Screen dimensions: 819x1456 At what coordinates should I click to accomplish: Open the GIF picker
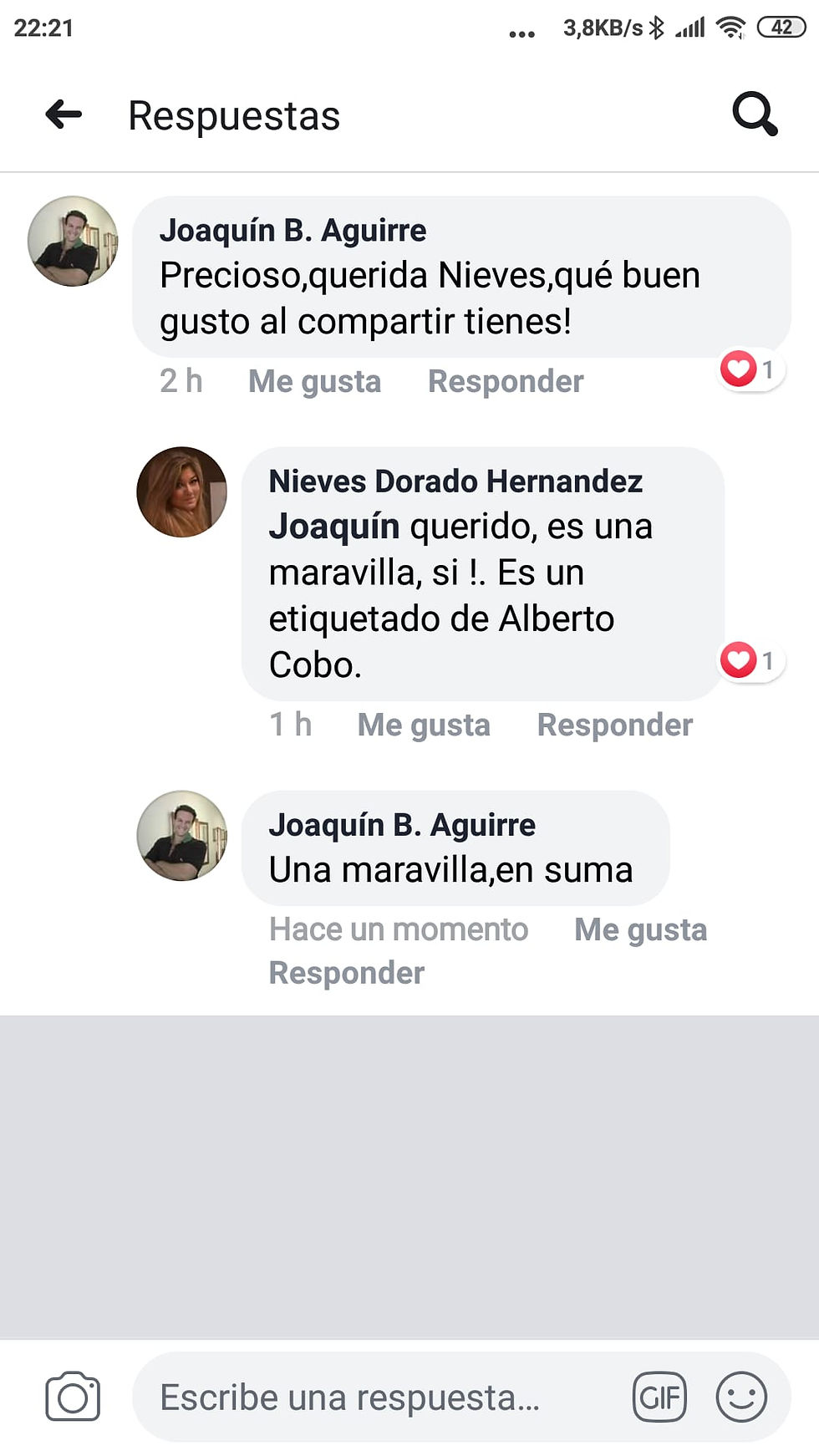(x=659, y=1397)
